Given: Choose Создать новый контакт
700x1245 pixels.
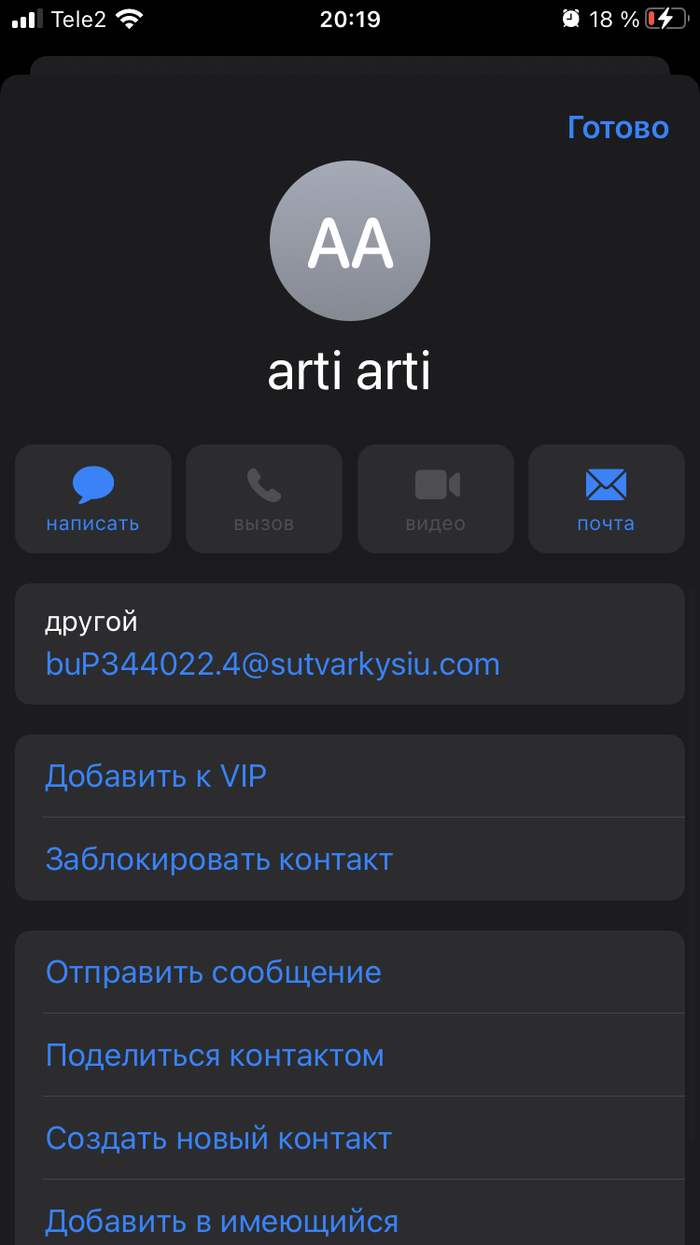Looking at the screenshot, I should coord(219,1138).
